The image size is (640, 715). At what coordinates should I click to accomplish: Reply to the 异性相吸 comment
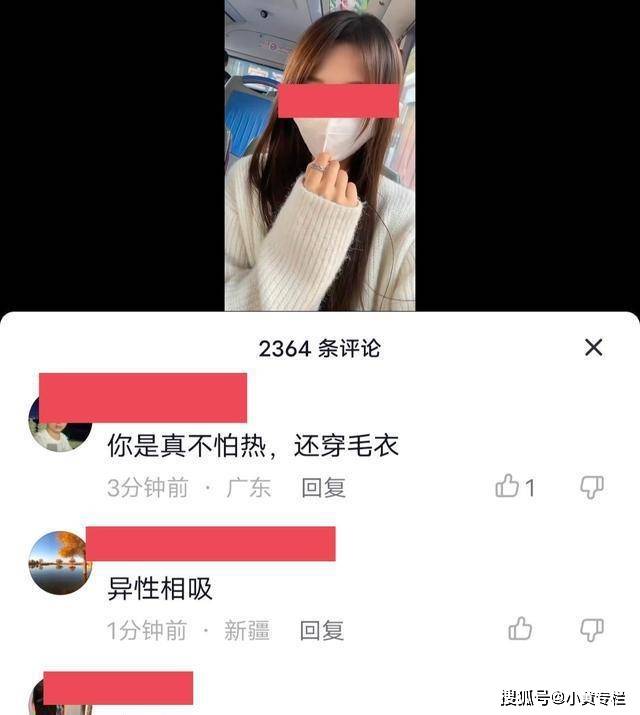coord(322,630)
